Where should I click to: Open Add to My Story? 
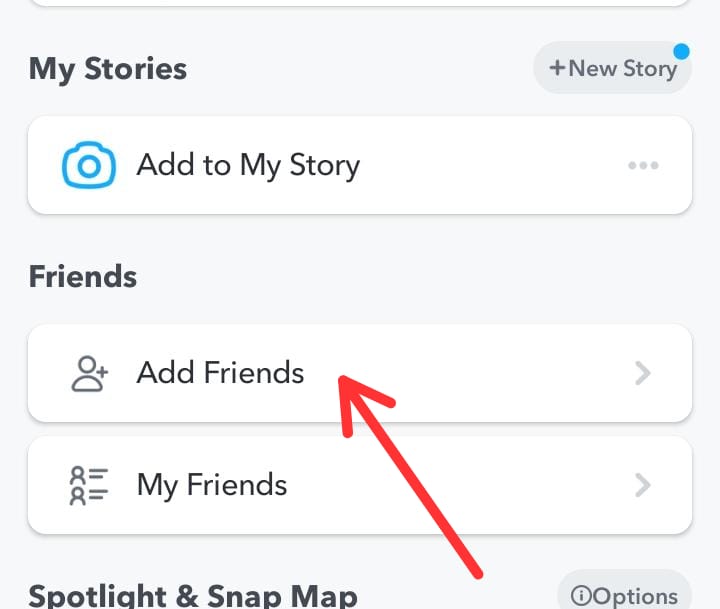point(248,165)
